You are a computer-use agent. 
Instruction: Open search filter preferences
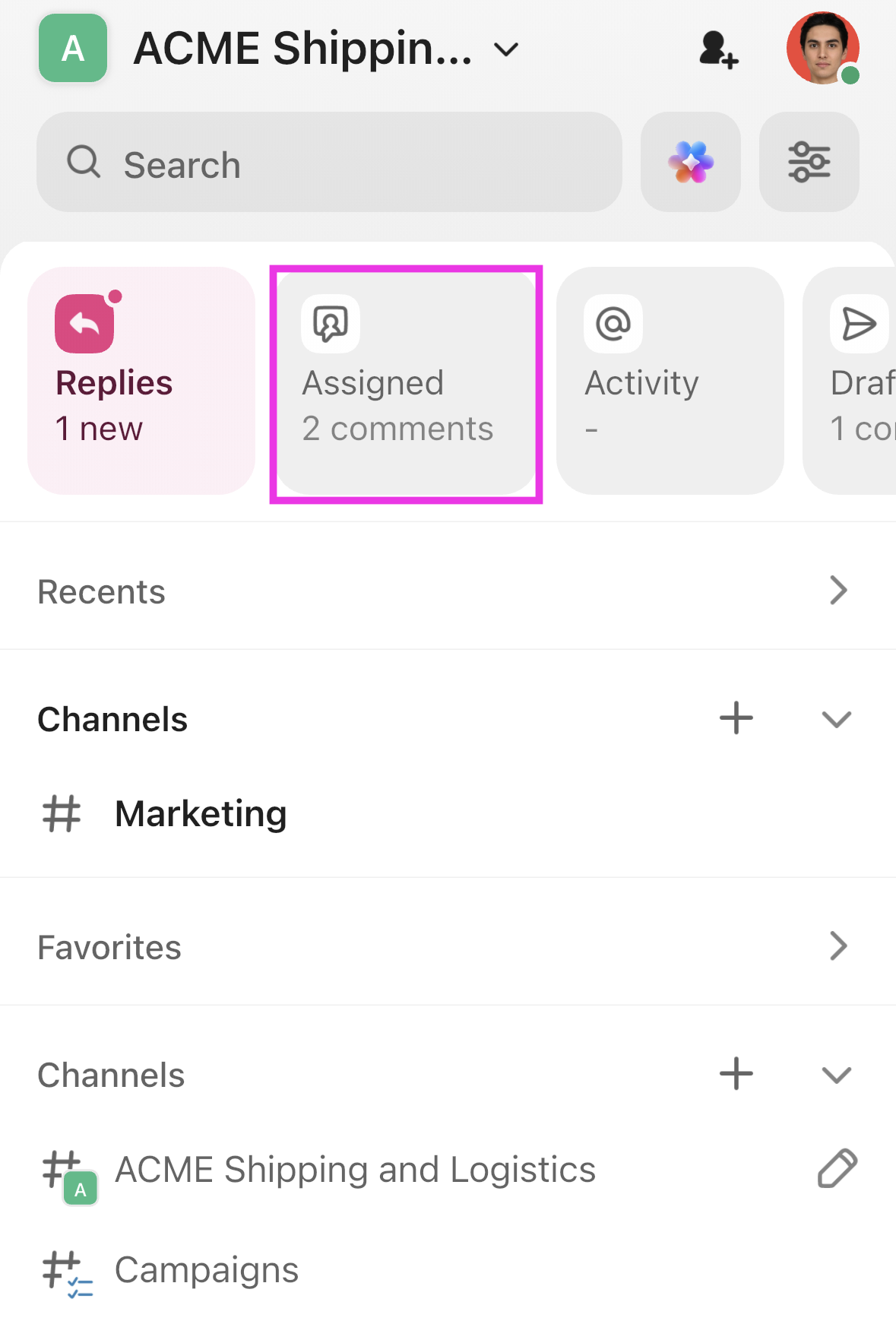(x=809, y=162)
